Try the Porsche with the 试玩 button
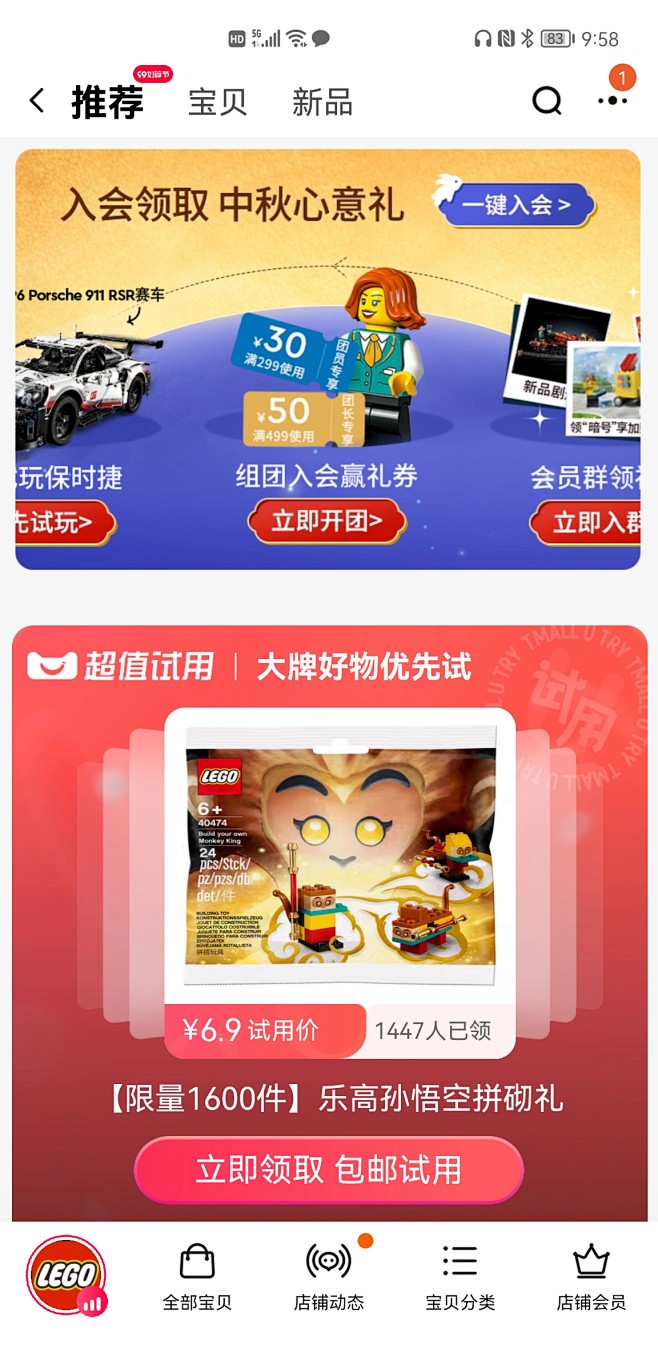 [x=62, y=522]
